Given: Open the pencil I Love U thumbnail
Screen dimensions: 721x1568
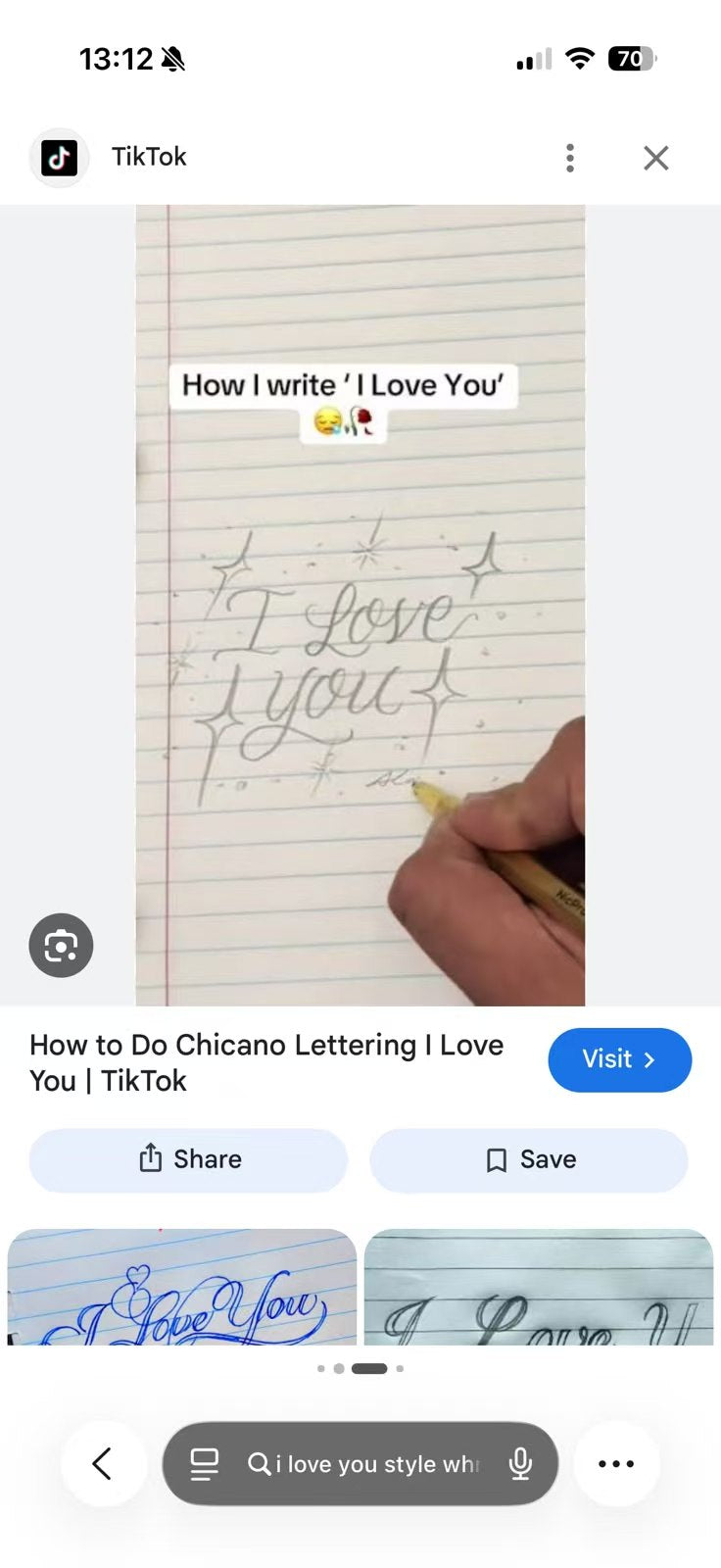Looking at the screenshot, I should pos(539,1287).
